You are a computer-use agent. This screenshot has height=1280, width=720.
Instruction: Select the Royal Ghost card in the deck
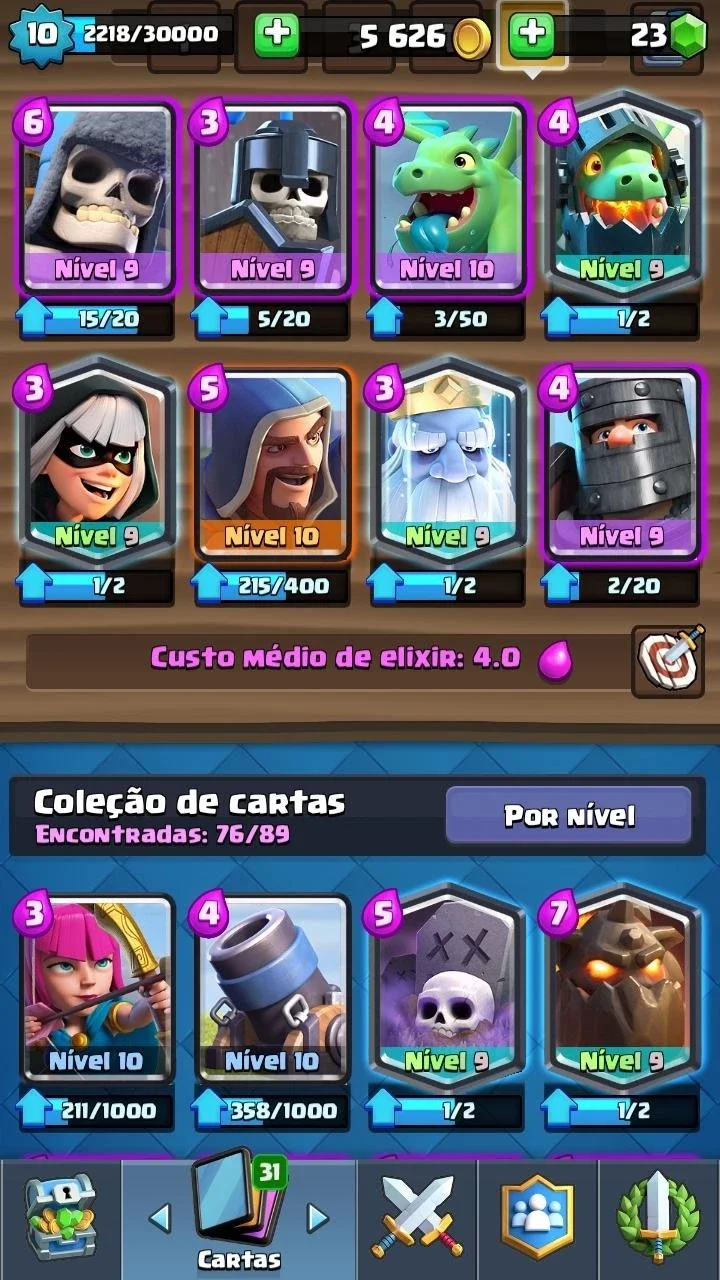coord(447,467)
